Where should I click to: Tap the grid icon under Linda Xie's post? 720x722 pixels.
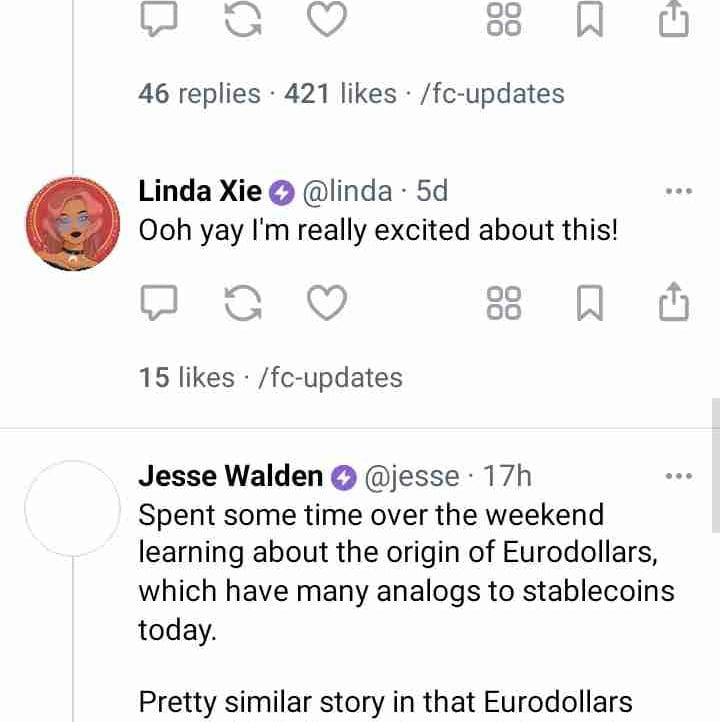pos(504,302)
